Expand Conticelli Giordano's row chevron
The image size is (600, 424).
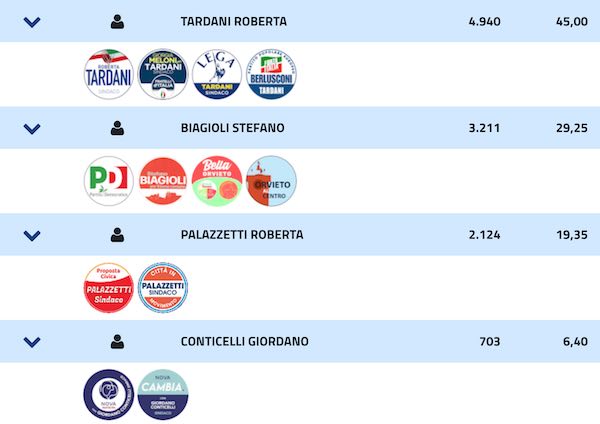pyautogui.click(x=32, y=342)
